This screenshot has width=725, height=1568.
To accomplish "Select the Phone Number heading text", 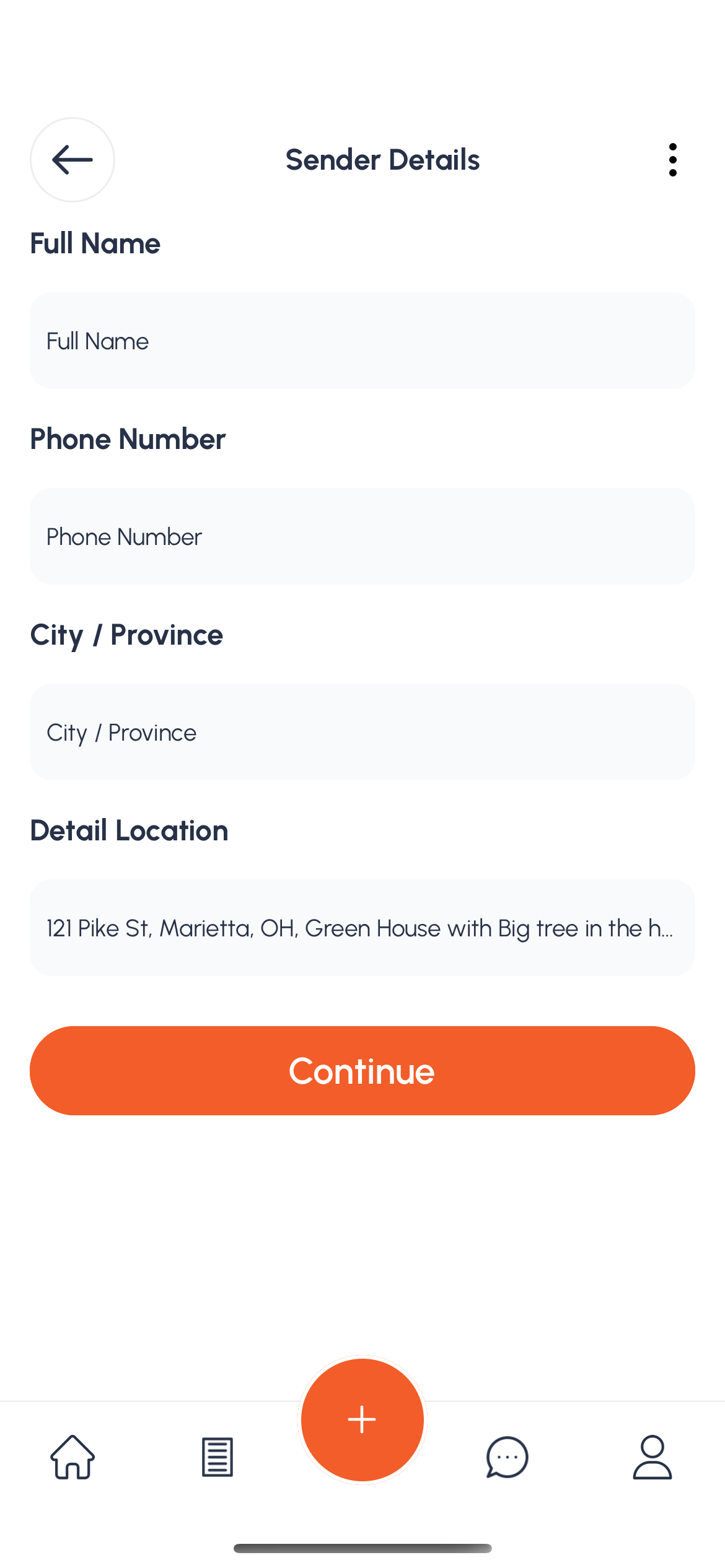I will [128, 439].
